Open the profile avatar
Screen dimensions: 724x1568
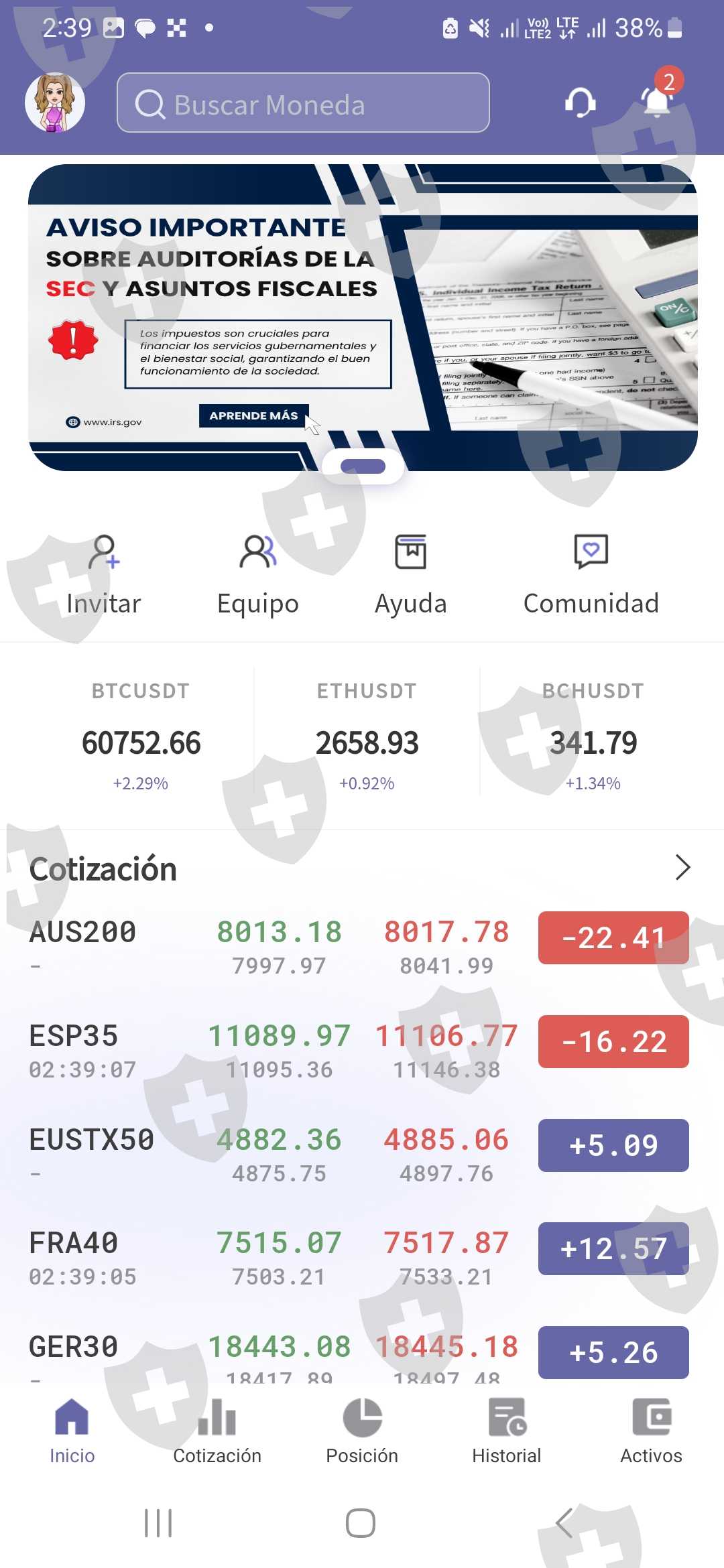click(55, 103)
